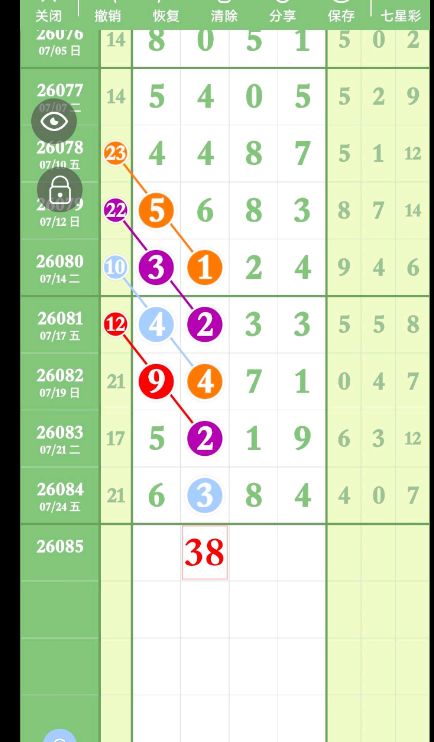434x742 pixels.
Task: Toggle the eye visibility button
Action: (x=54, y=122)
